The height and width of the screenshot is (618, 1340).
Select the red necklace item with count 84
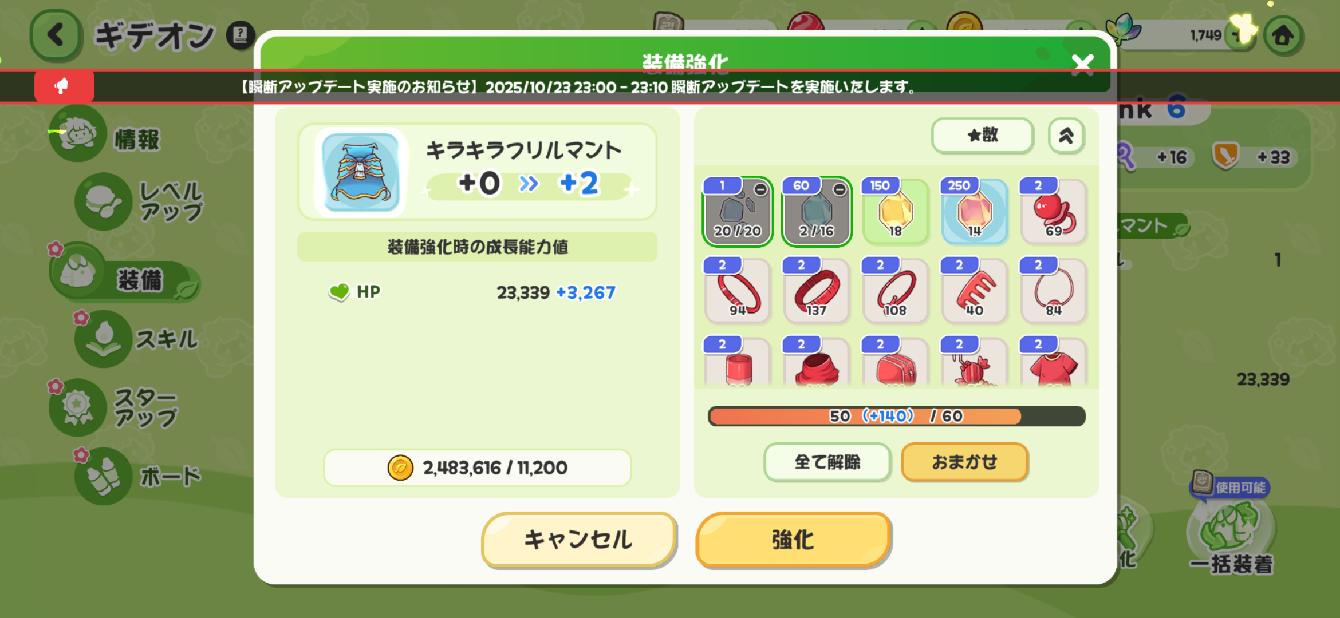click(1053, 291)
